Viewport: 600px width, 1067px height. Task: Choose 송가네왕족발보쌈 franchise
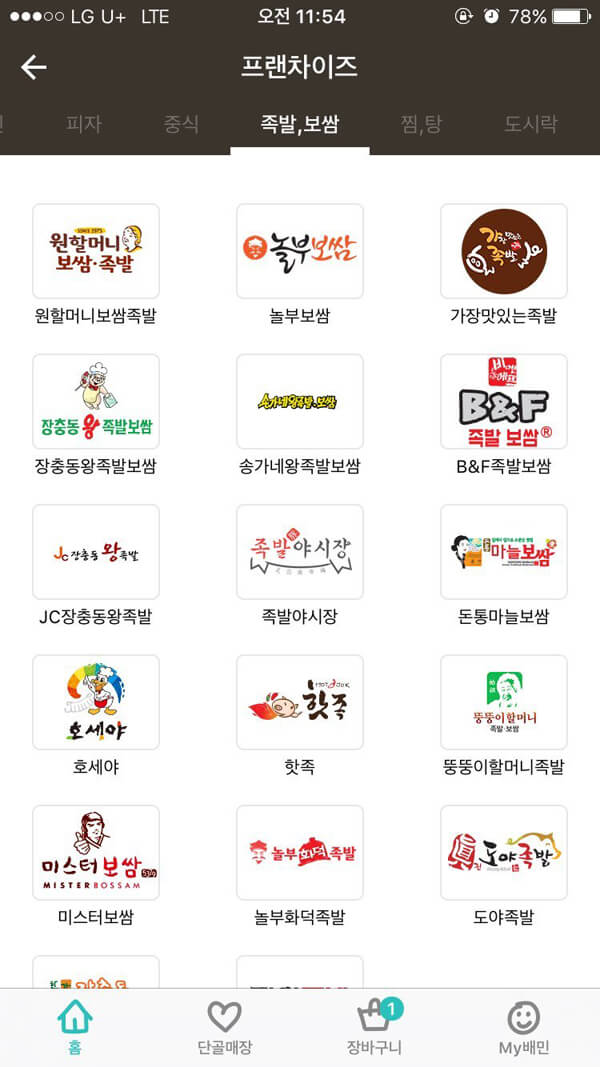click(300, 401)
